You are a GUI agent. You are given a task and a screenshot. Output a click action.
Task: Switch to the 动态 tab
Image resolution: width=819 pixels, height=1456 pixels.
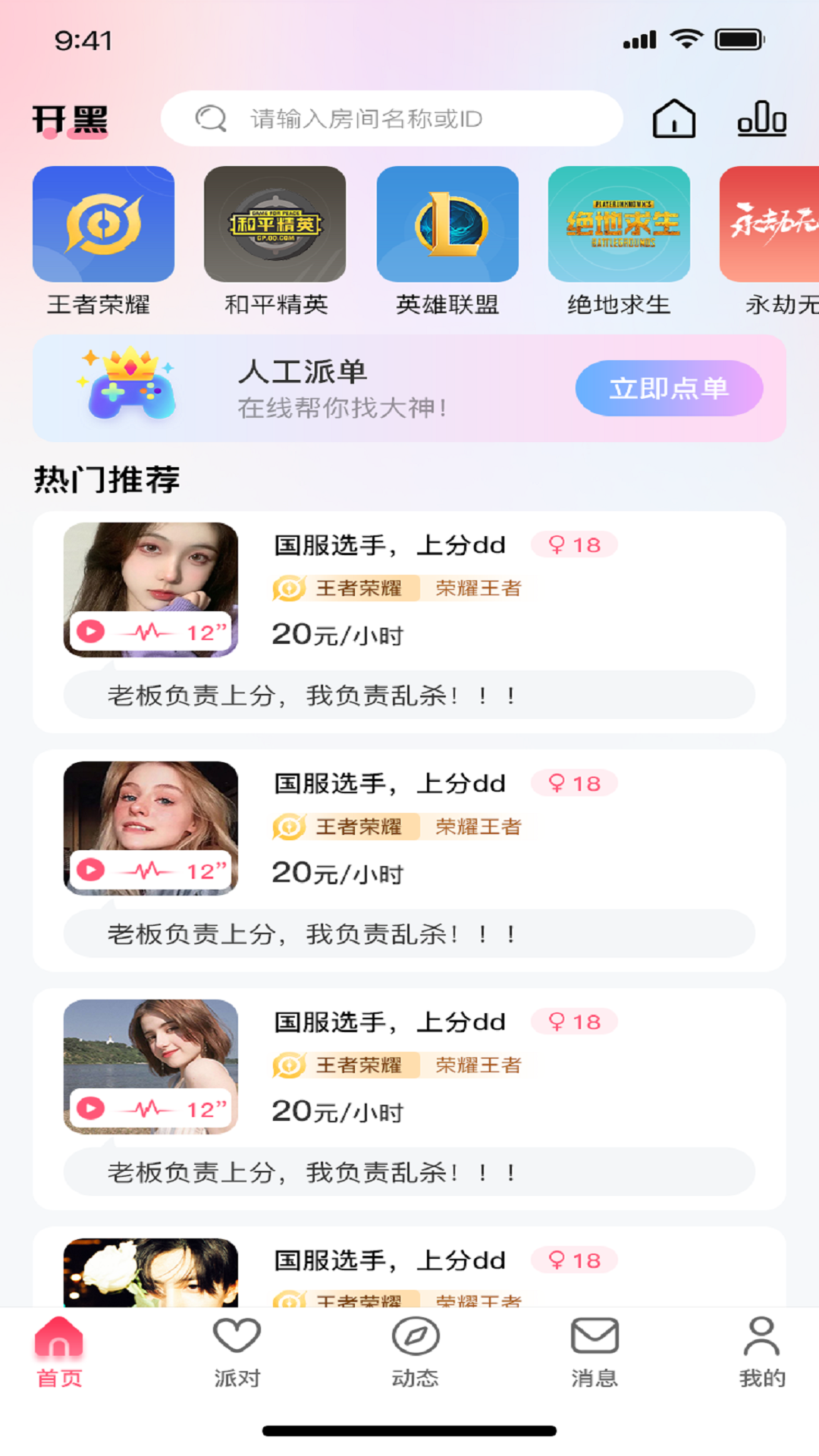click(415, 1352)
